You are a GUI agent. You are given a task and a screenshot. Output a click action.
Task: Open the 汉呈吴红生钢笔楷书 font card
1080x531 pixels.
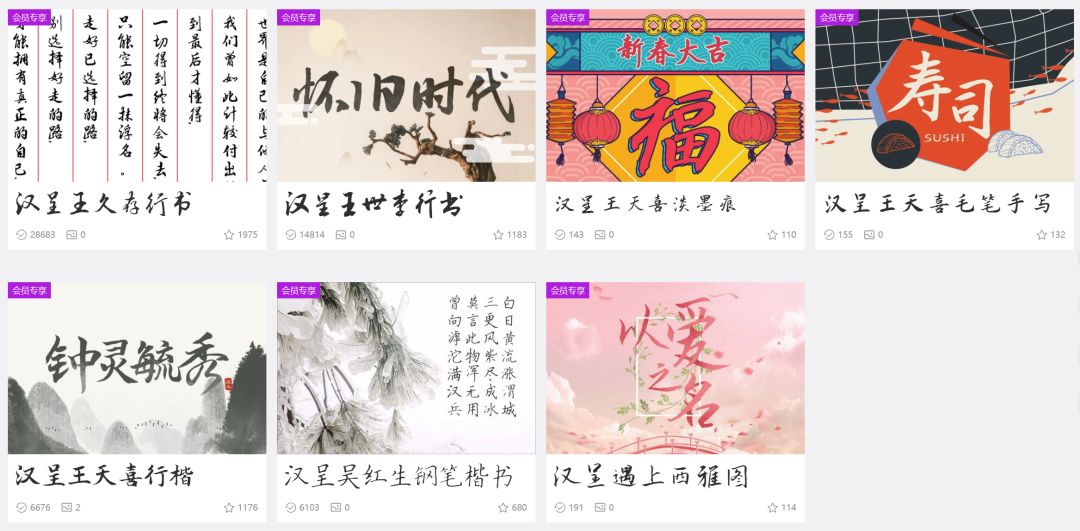[x=406, y=368]
